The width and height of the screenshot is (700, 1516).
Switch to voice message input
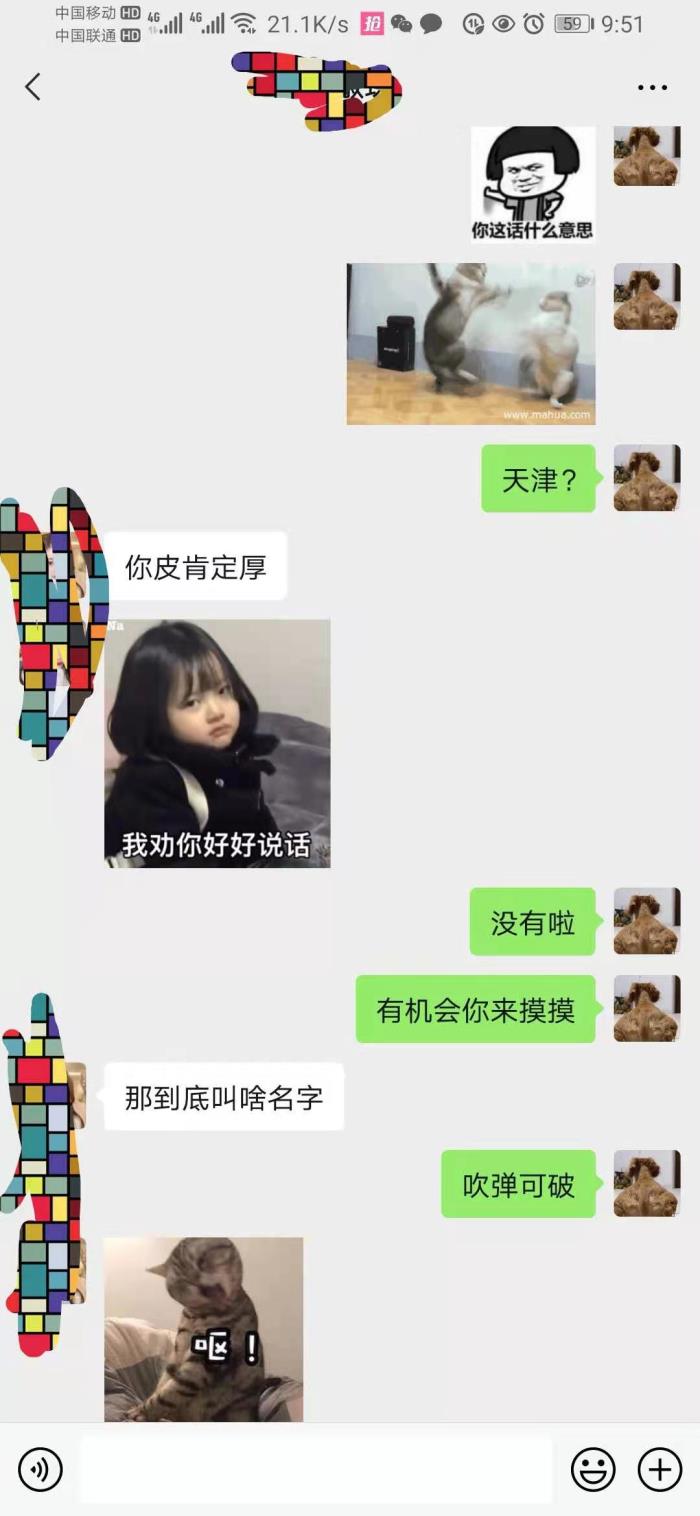[x=41, y=1469]
